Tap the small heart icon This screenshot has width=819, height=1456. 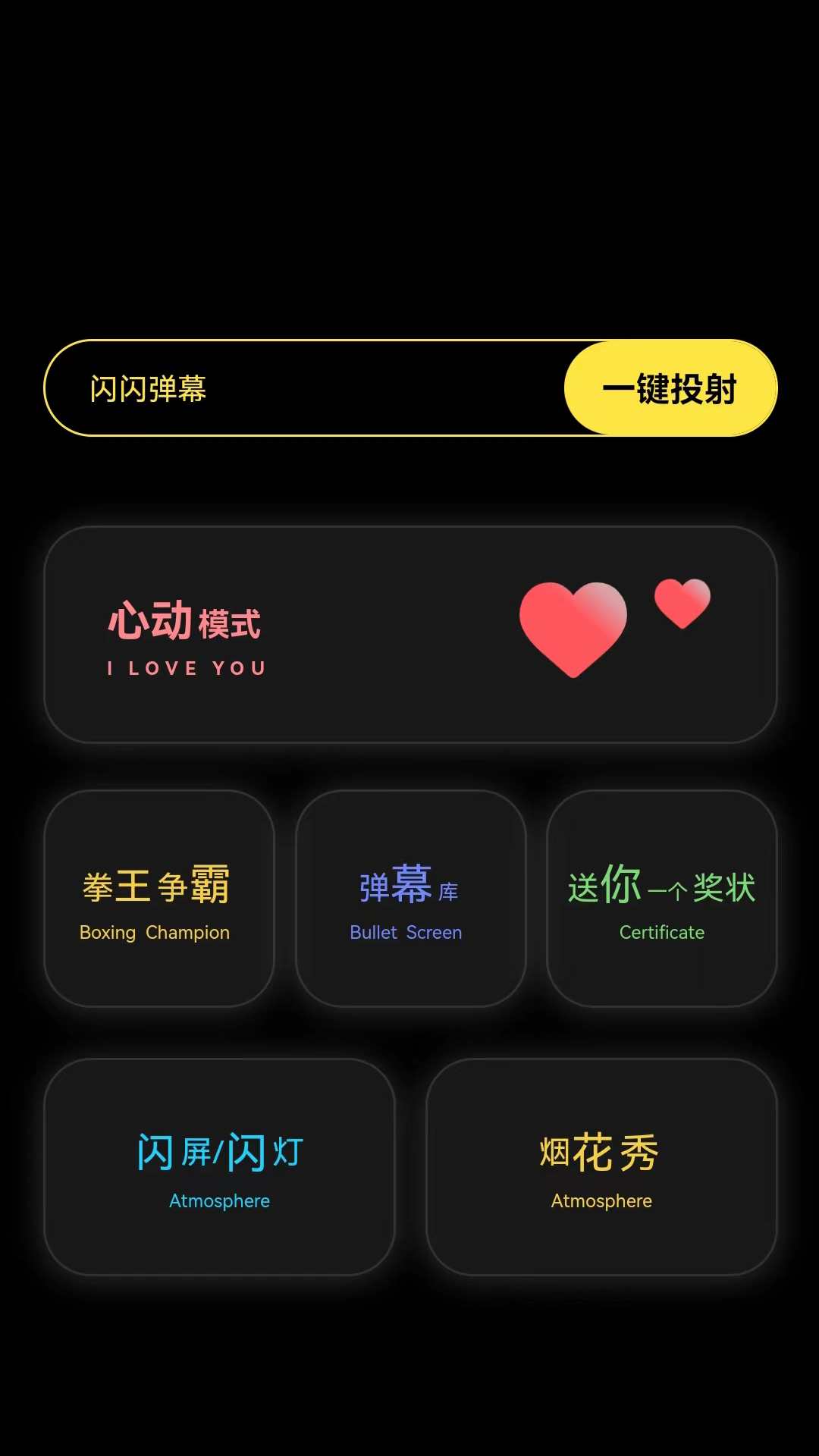coord(682,601)
